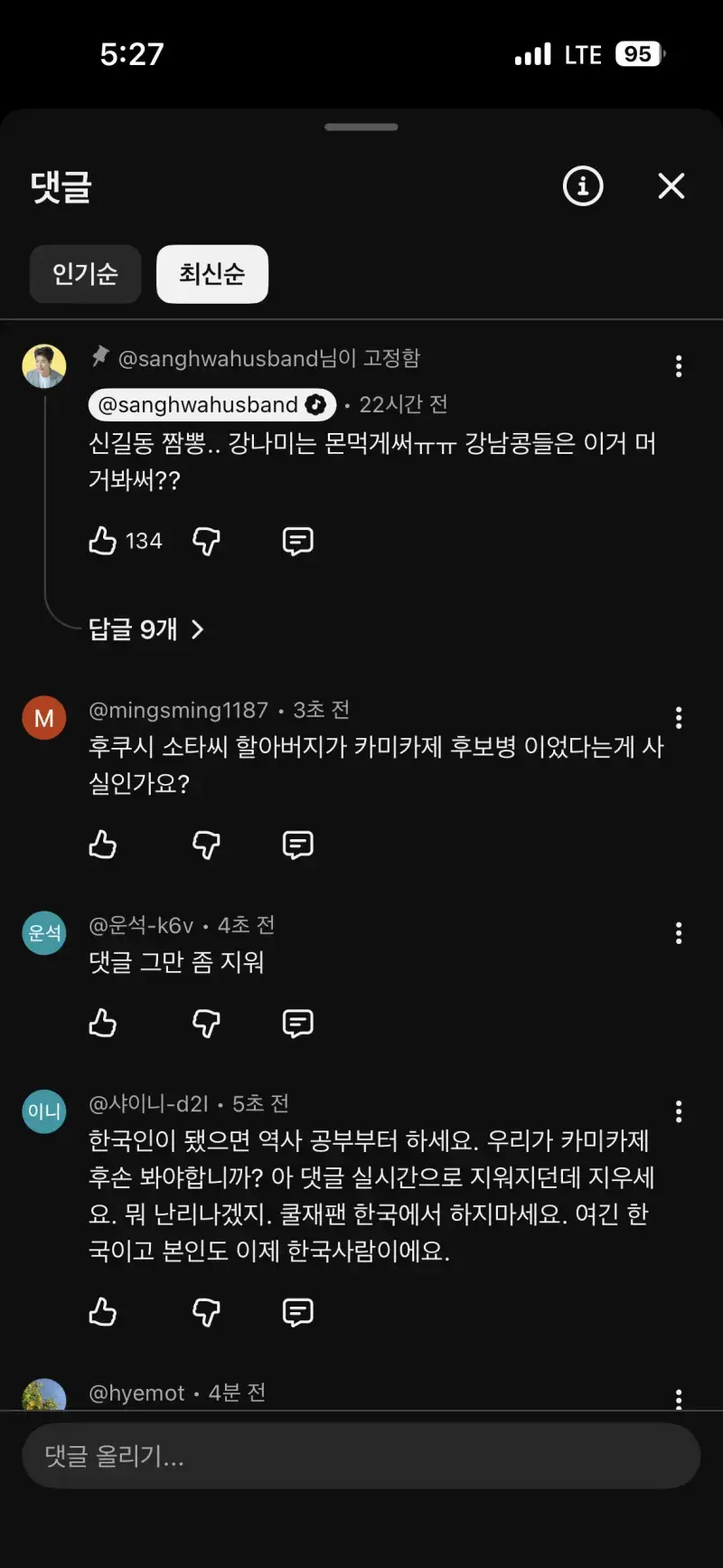Expand 답글 9개 replies
Viewport: 723px width, 1568px height.
pyautogui.click(x=146, y=629)
